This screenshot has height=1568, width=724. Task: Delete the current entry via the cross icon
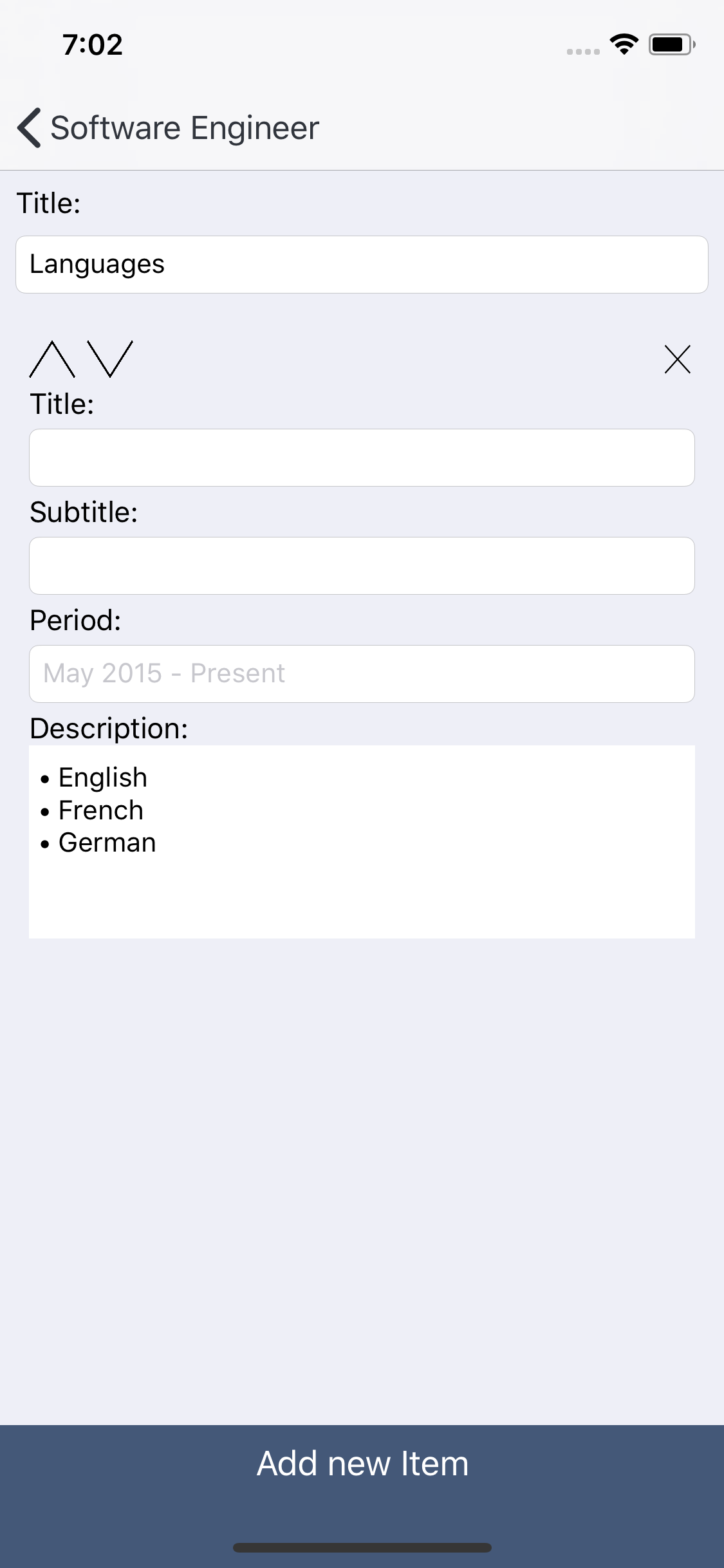pyautogui.click(x=676, y=360)
